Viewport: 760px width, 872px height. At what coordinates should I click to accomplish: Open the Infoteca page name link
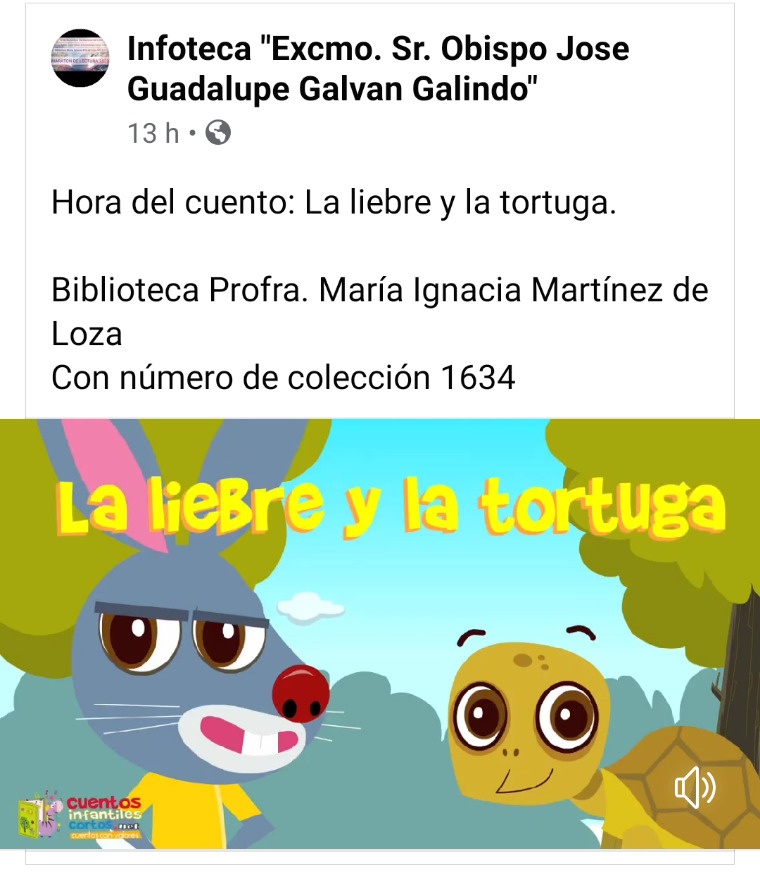(x=378, y=68)
